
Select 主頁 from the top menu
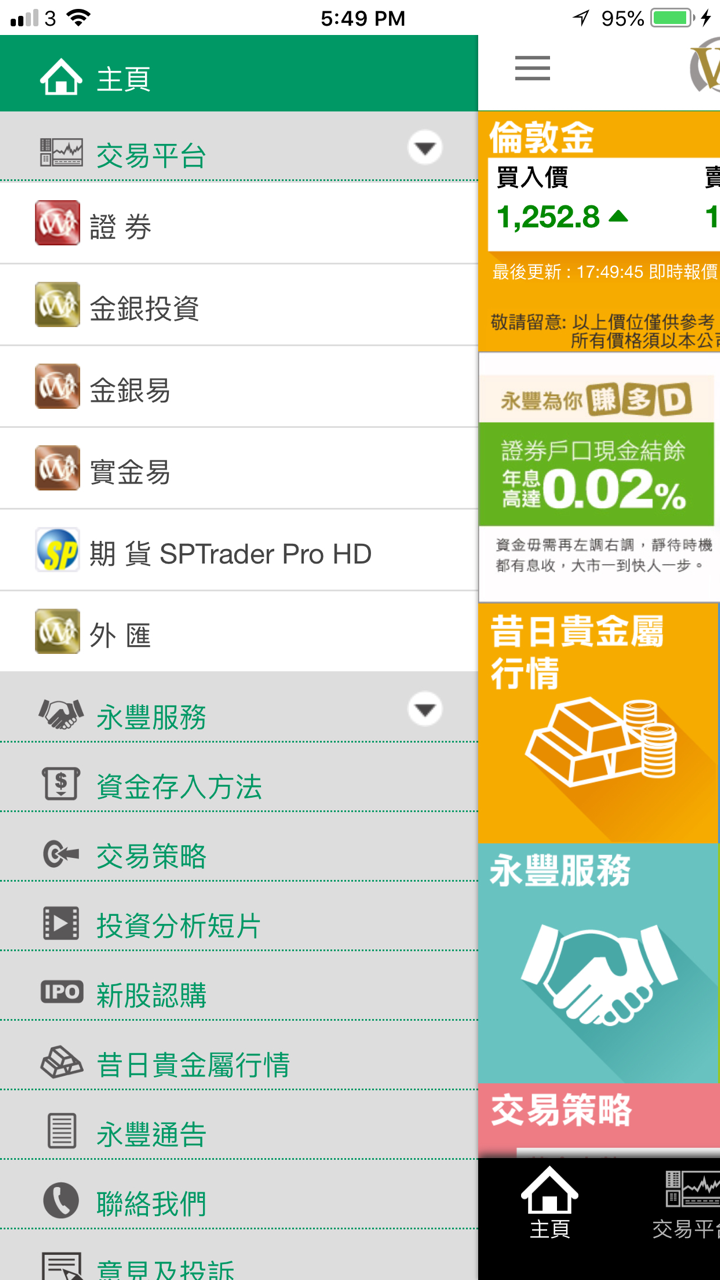coord(110,73)
